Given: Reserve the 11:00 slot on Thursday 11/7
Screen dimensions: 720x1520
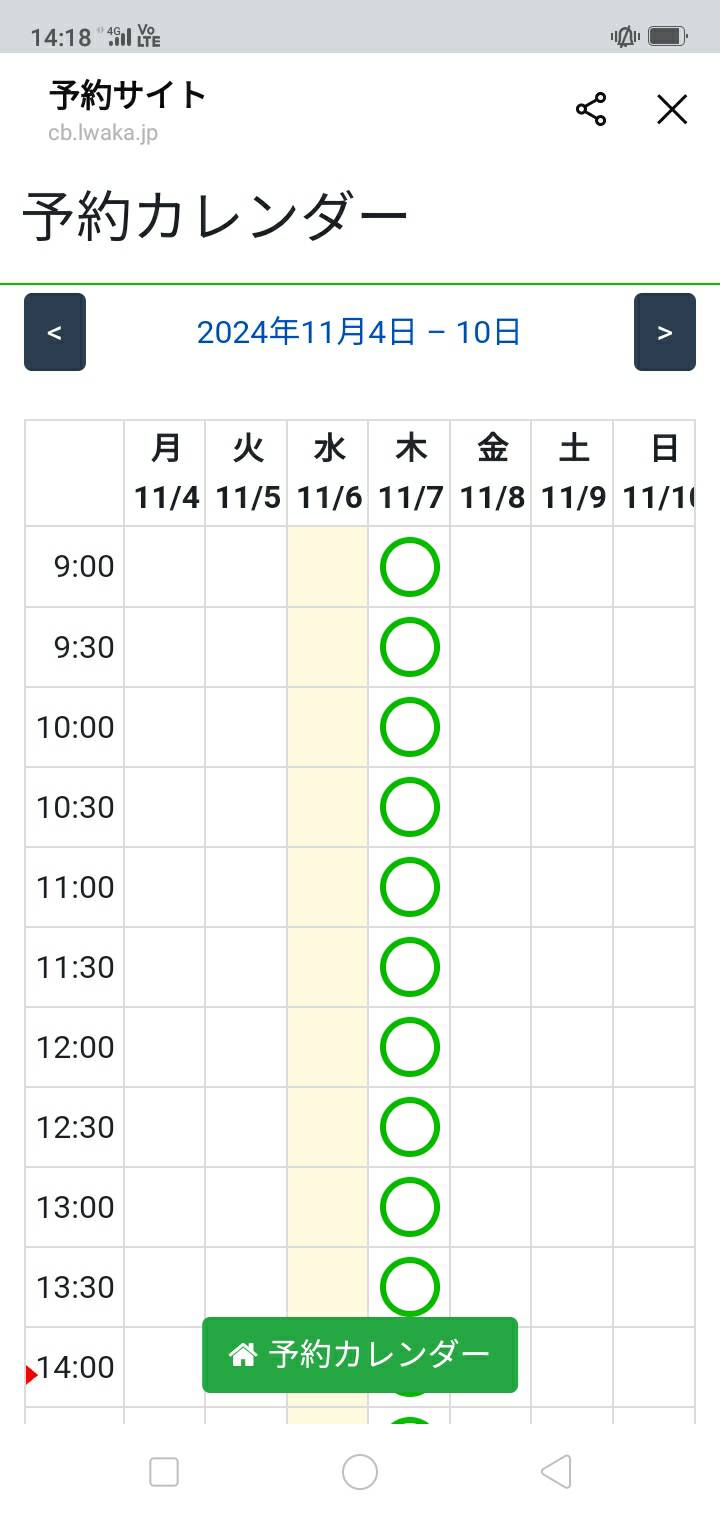Looking at the screenshot, I should (410, 887).
